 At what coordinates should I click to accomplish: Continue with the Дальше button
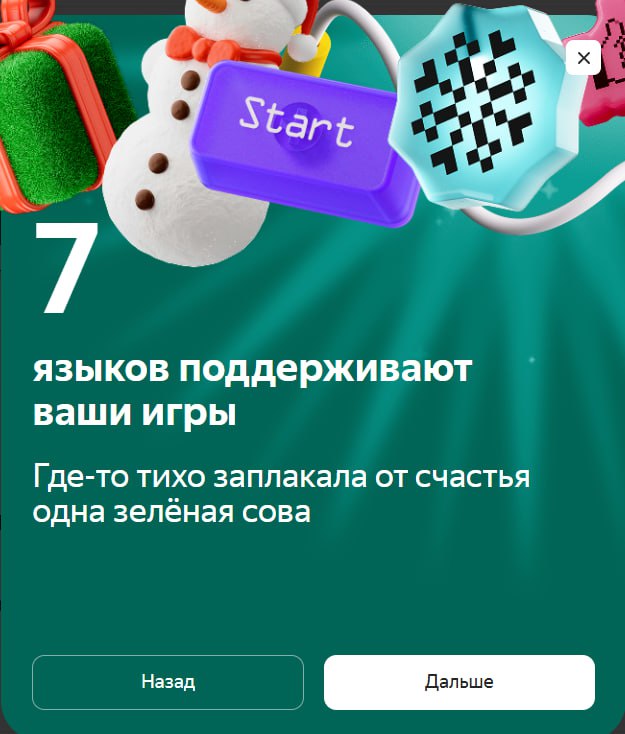[x=459, y=682]
